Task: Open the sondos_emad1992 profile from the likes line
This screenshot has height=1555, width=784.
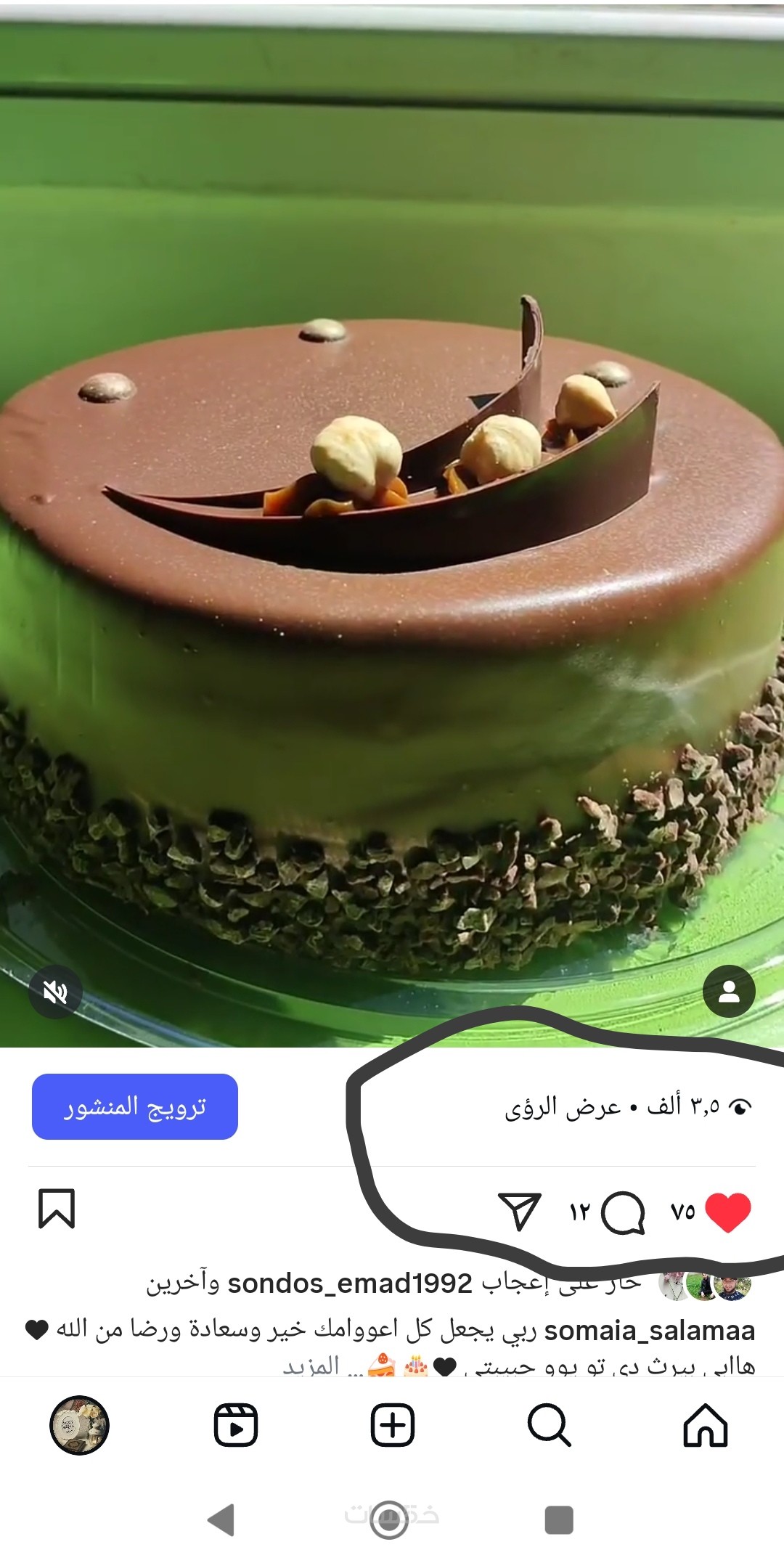Action: point(349,1283)
